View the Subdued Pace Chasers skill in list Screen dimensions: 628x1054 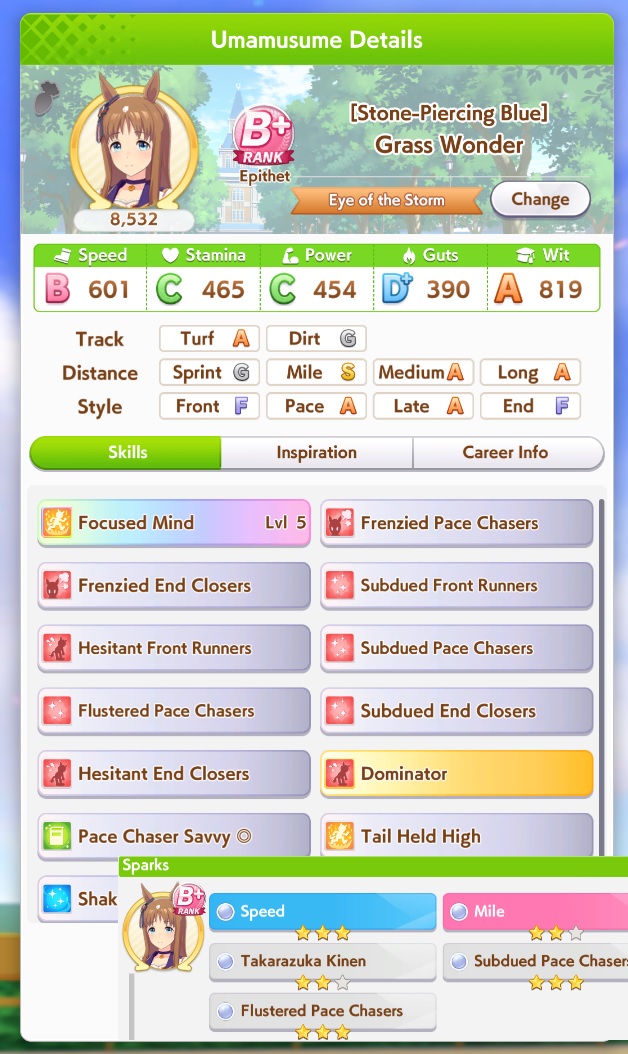point(456,649)
